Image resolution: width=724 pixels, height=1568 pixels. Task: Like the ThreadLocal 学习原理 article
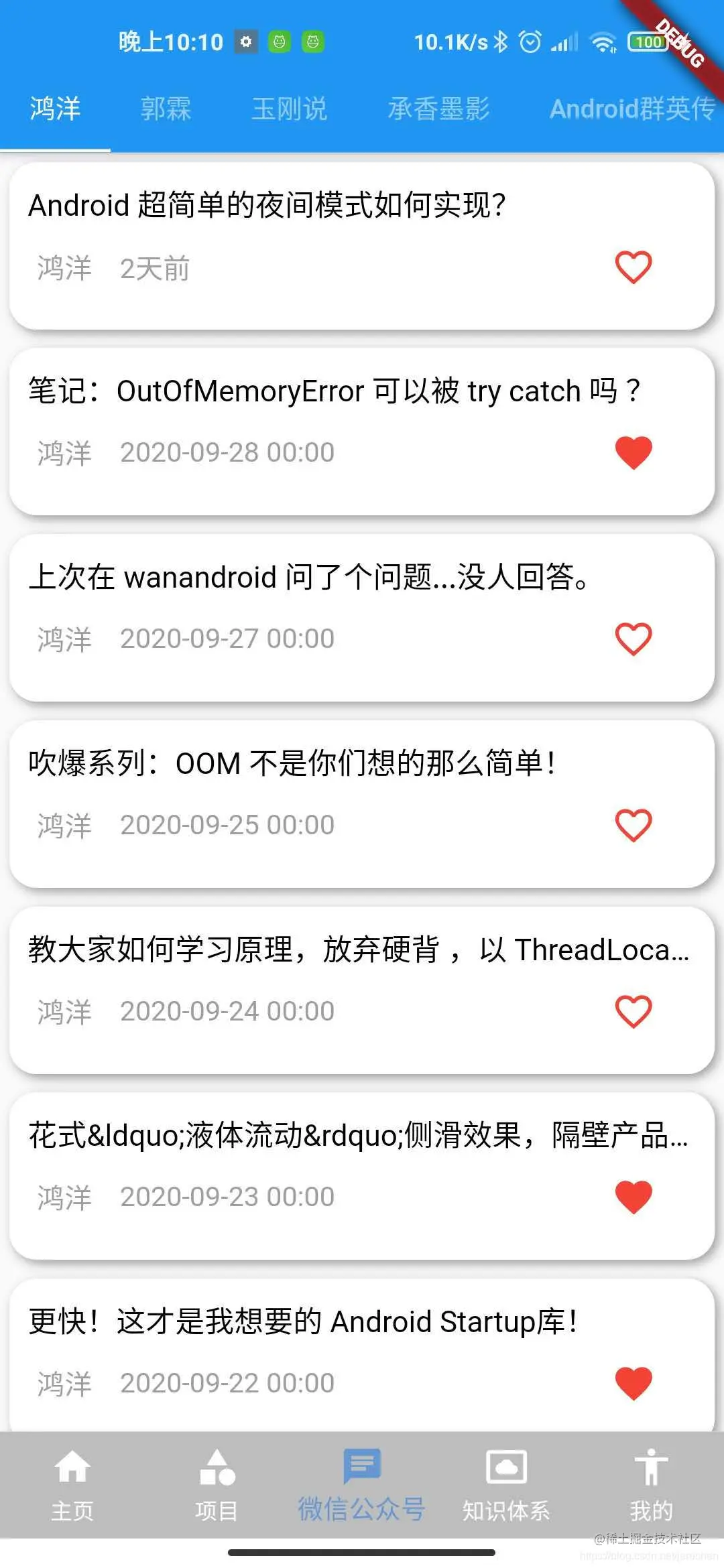(x=633, y=1012)
